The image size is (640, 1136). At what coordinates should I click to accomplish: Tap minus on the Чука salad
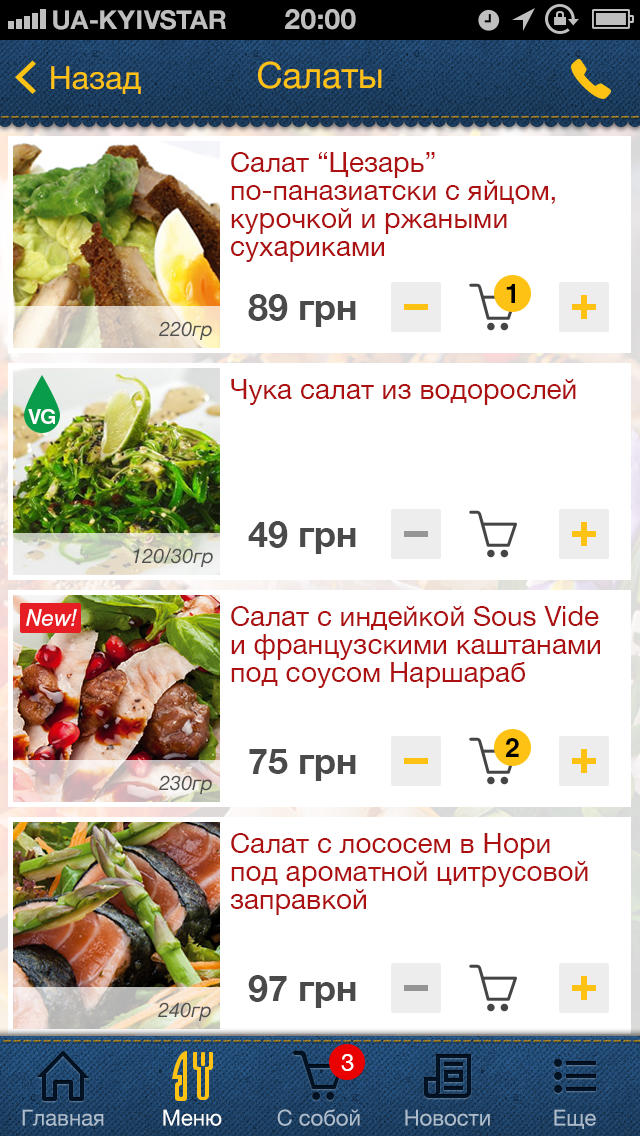pyautogui.click(x=416, y=534)
